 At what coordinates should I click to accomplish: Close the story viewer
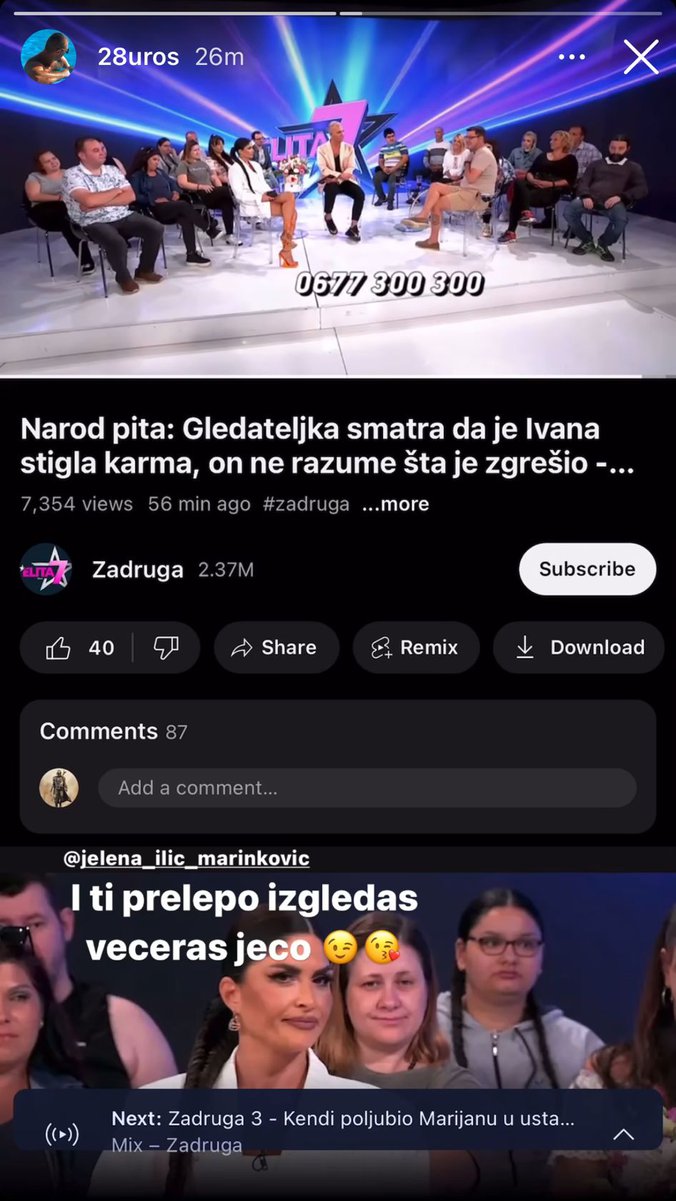point(641,57)
